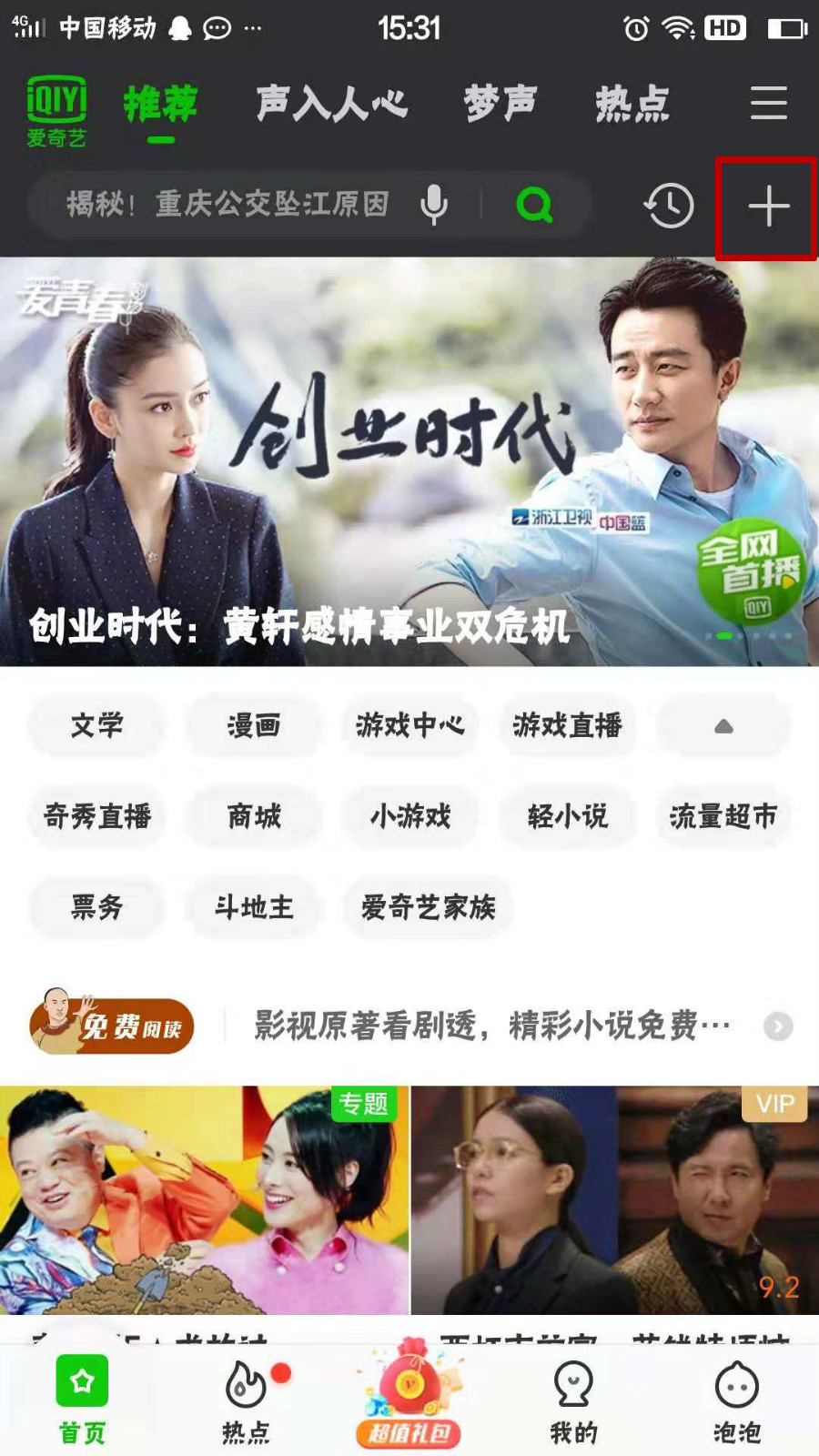Tap the green search magnifier icon

click(534, 206)
